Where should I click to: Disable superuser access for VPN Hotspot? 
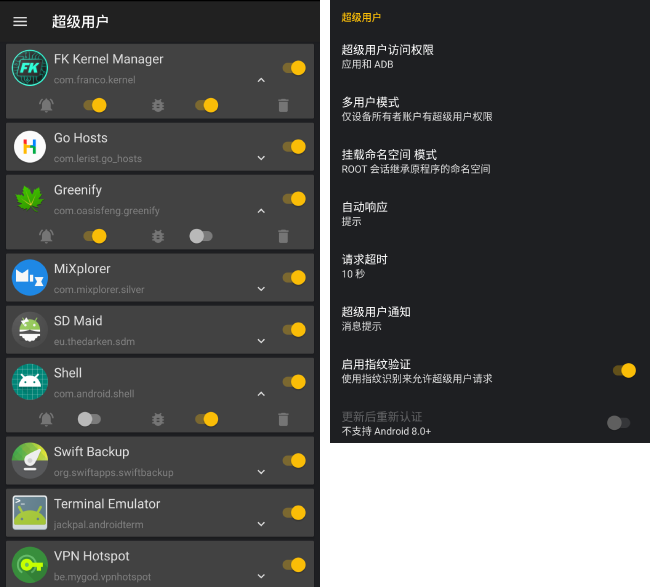click(x=294, y=564)
